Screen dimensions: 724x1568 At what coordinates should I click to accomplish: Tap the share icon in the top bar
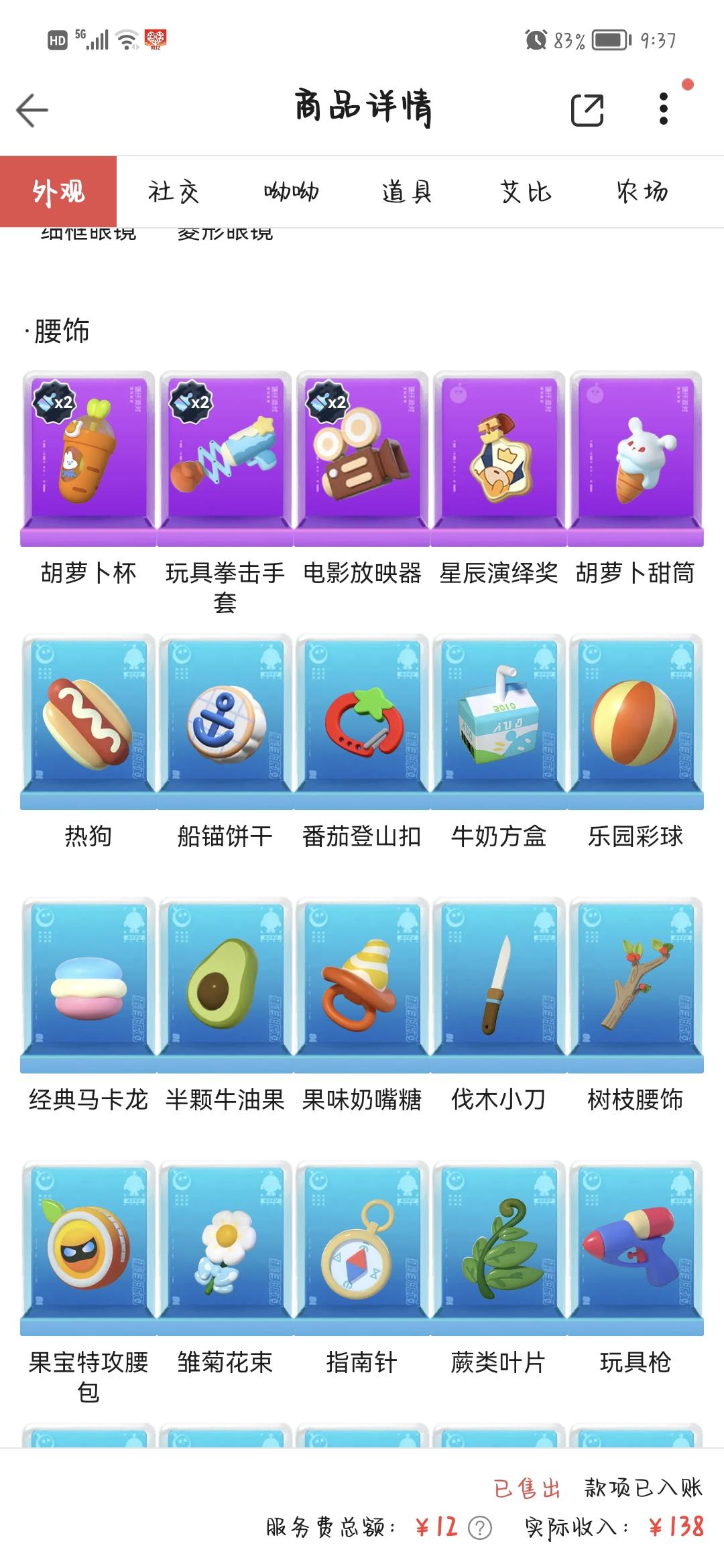pos(587,109)
